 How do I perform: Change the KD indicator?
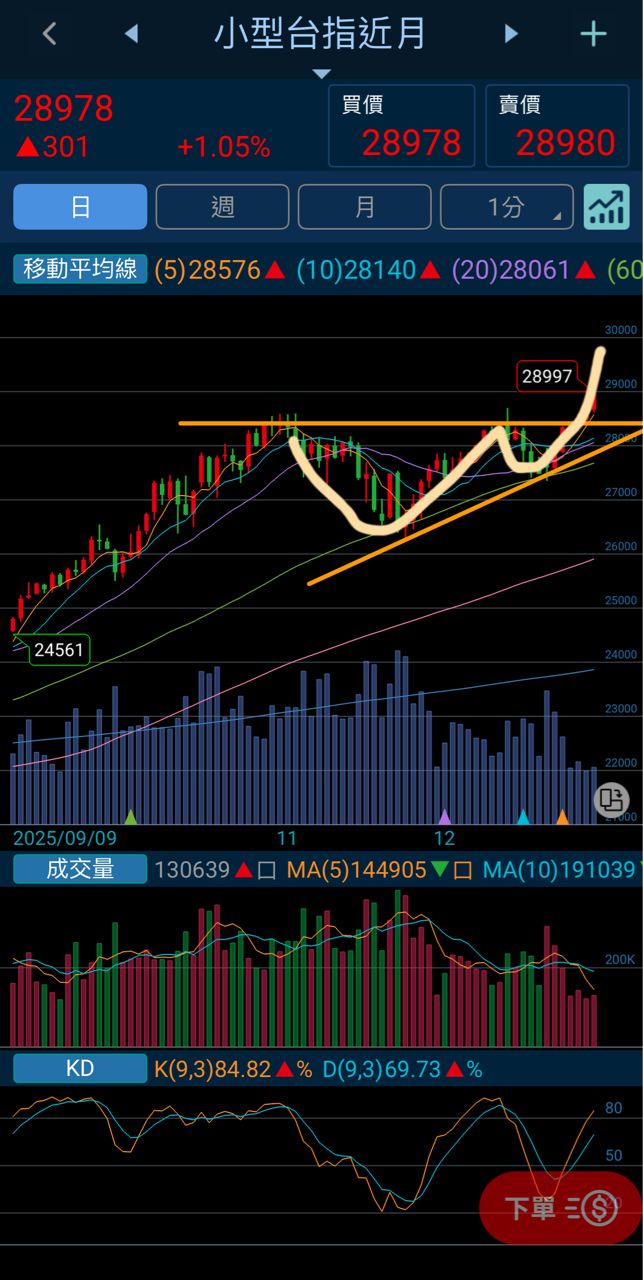click(80, 1069)
